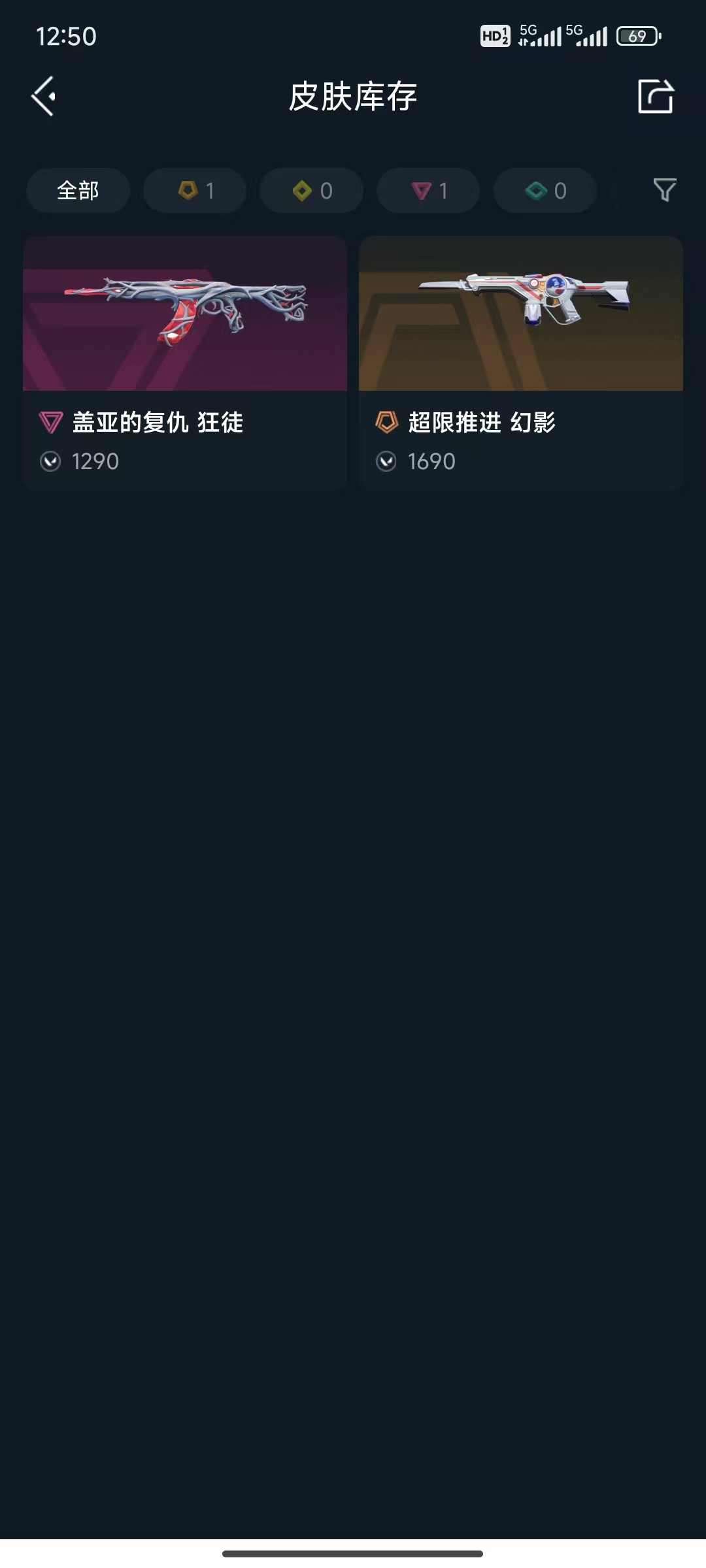Open the 盖亚的复仇 狂徒 skin card

[x=185, y=363]
